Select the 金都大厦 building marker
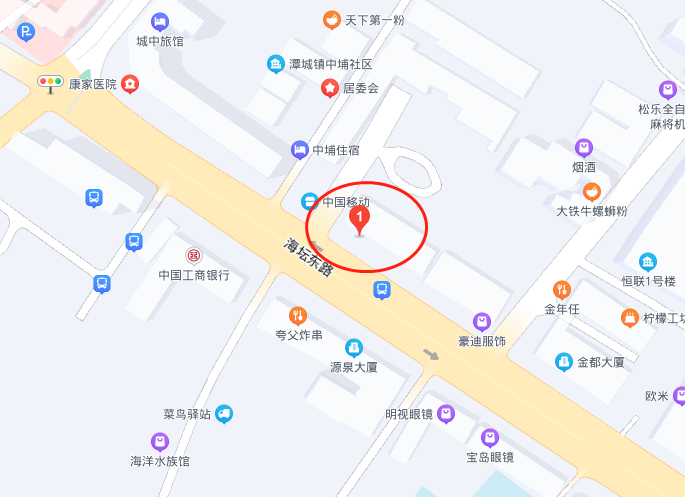This screenshot has width=685, height=497. coord(565,362)
